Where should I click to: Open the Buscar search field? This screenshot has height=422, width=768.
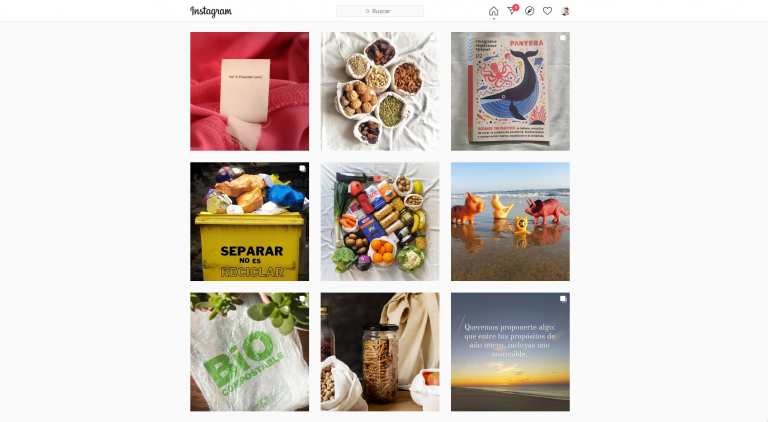click(380, 11)
